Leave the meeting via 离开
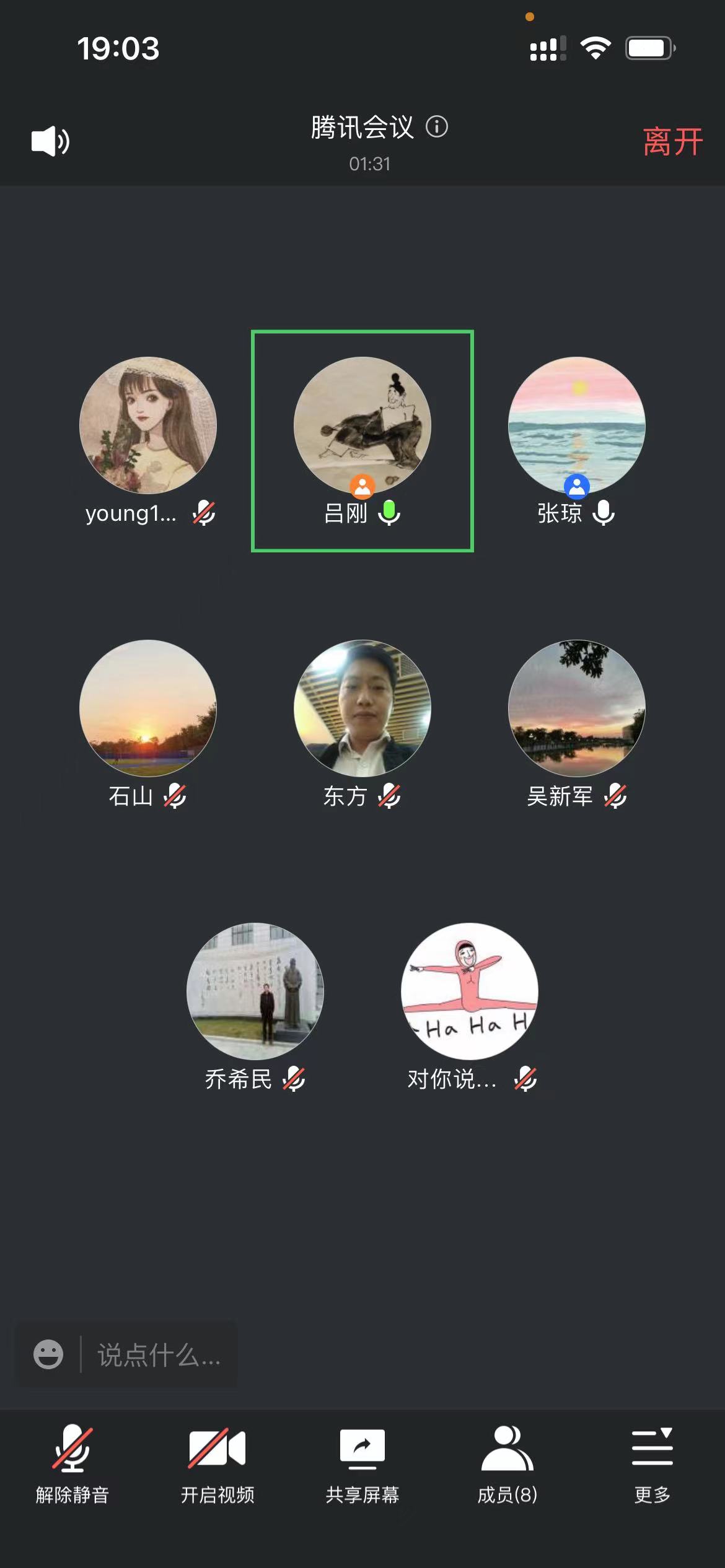This screenshot has height=1568, width=725. 672,142
